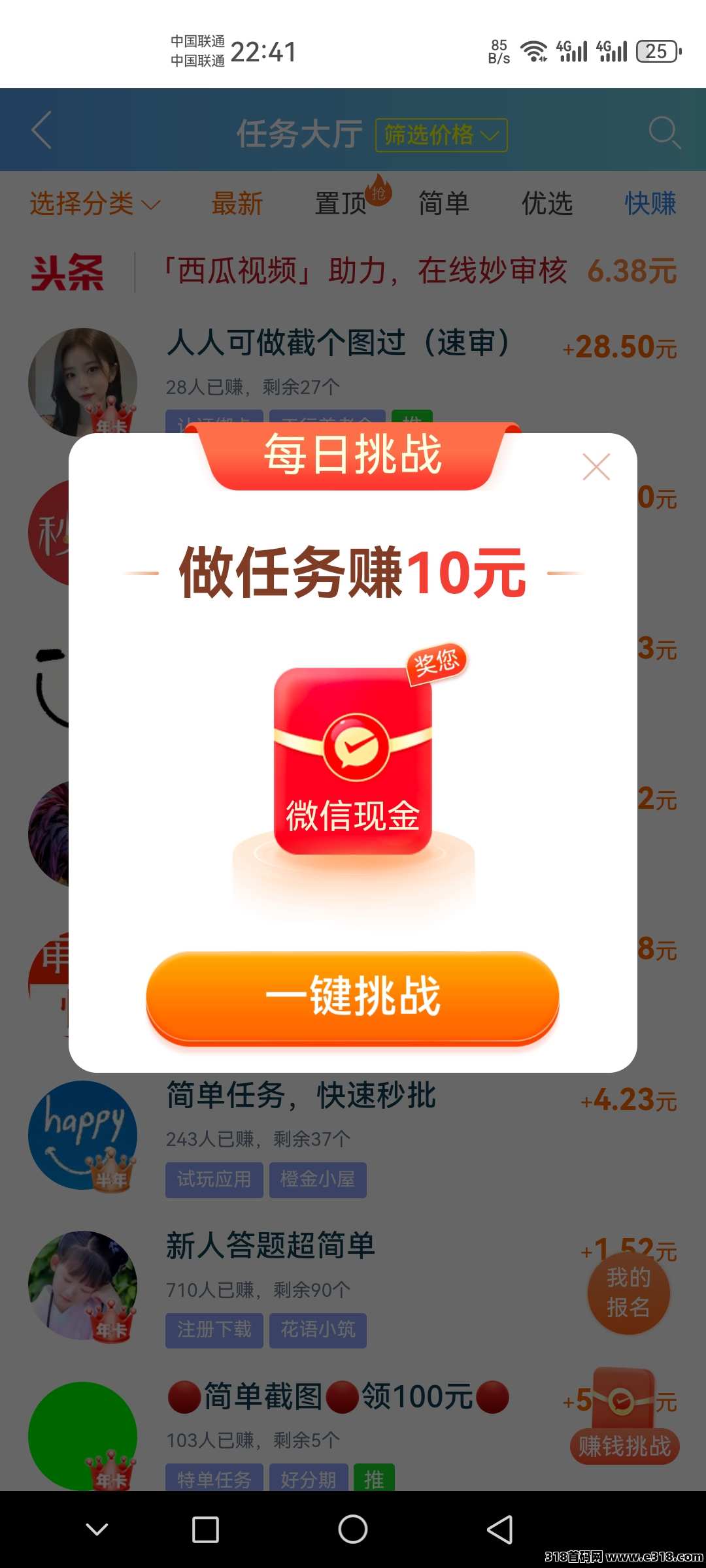Switch to the 优选 tab
706x1568 pixels.
tap(547, 204)
